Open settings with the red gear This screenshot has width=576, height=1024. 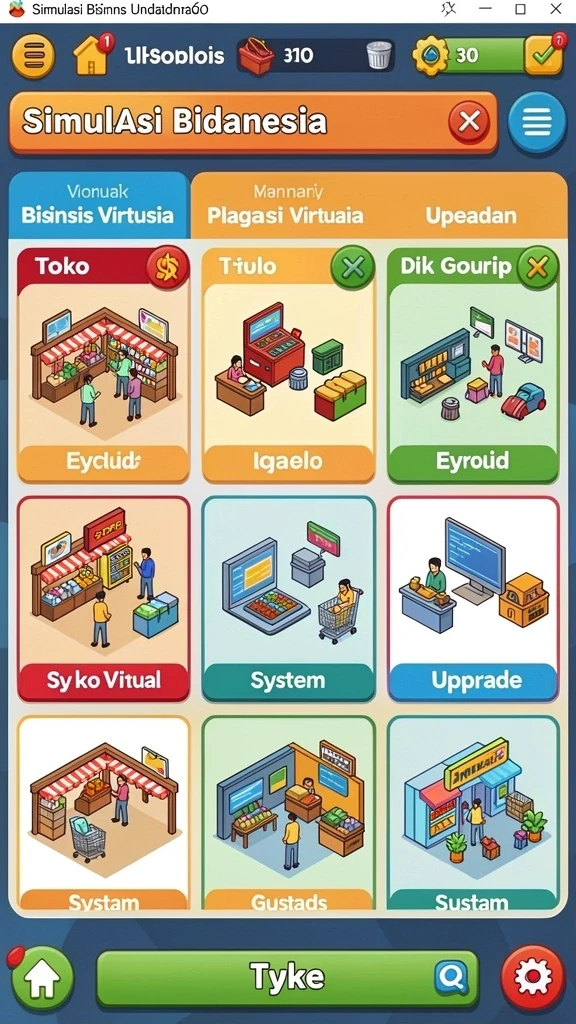[533, 978]
